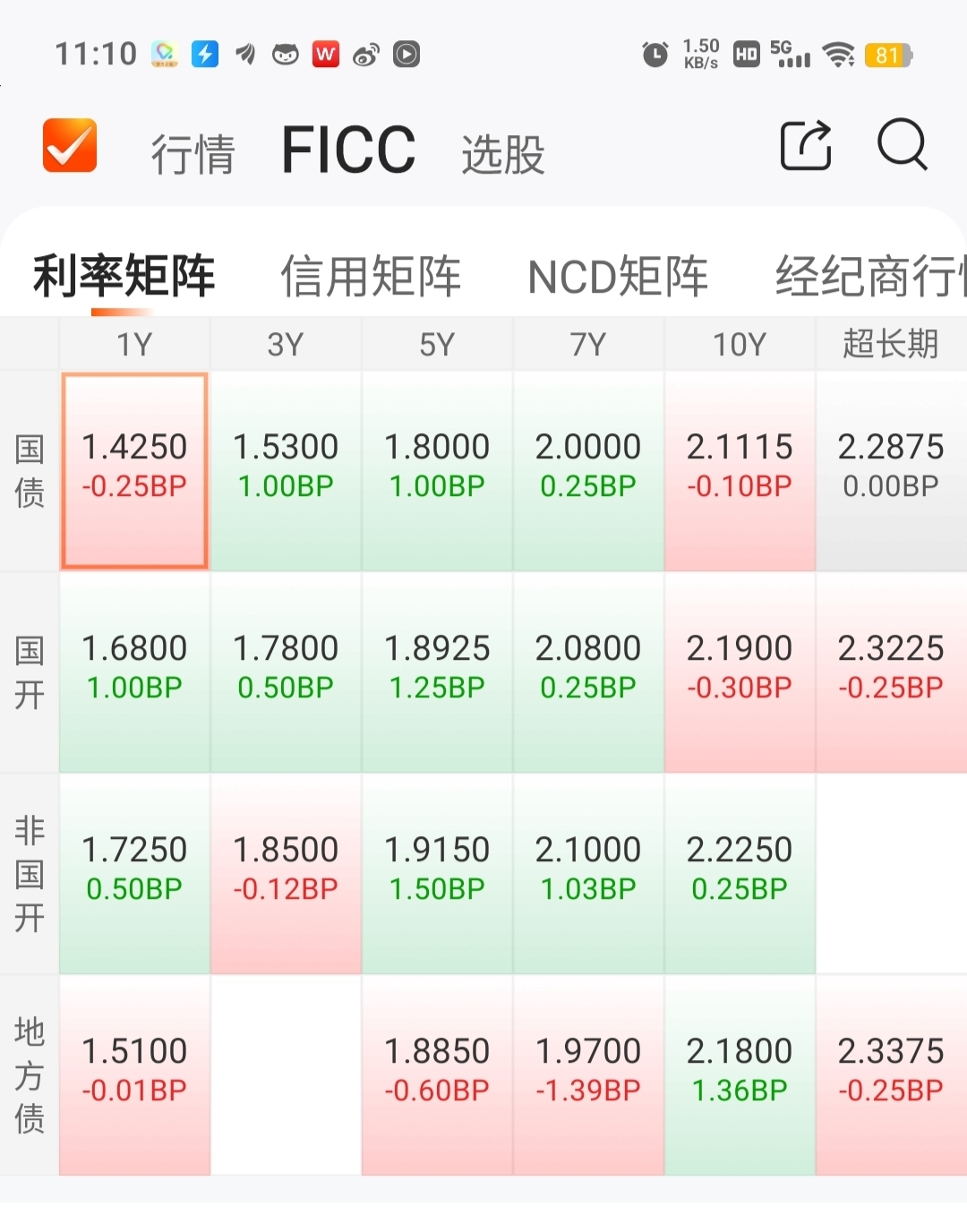Tap the FICC header title

[x=347, y=148]
